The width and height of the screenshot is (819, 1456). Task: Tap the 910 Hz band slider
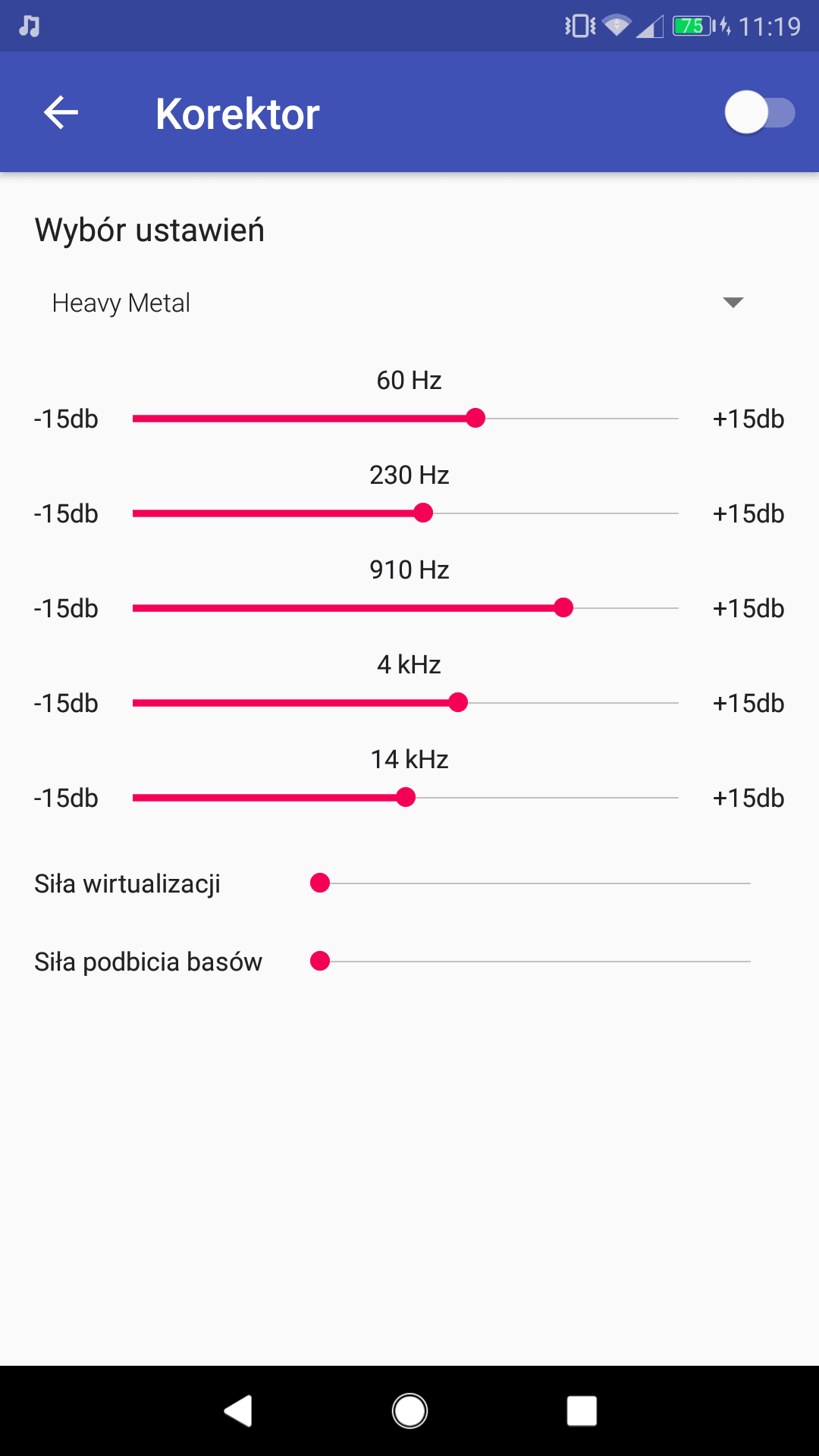pyautogui.click(x=406, y=608)
